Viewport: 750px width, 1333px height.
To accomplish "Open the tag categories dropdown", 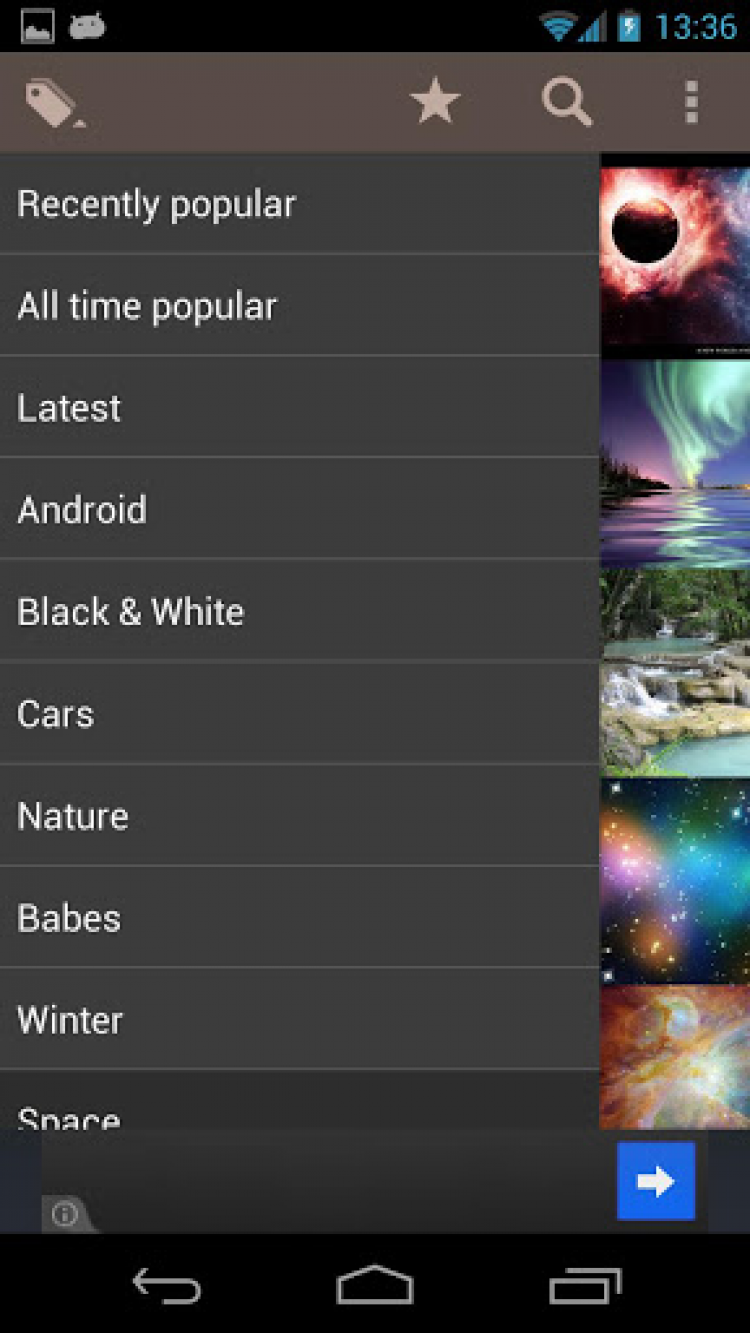I will click(54, 103).
